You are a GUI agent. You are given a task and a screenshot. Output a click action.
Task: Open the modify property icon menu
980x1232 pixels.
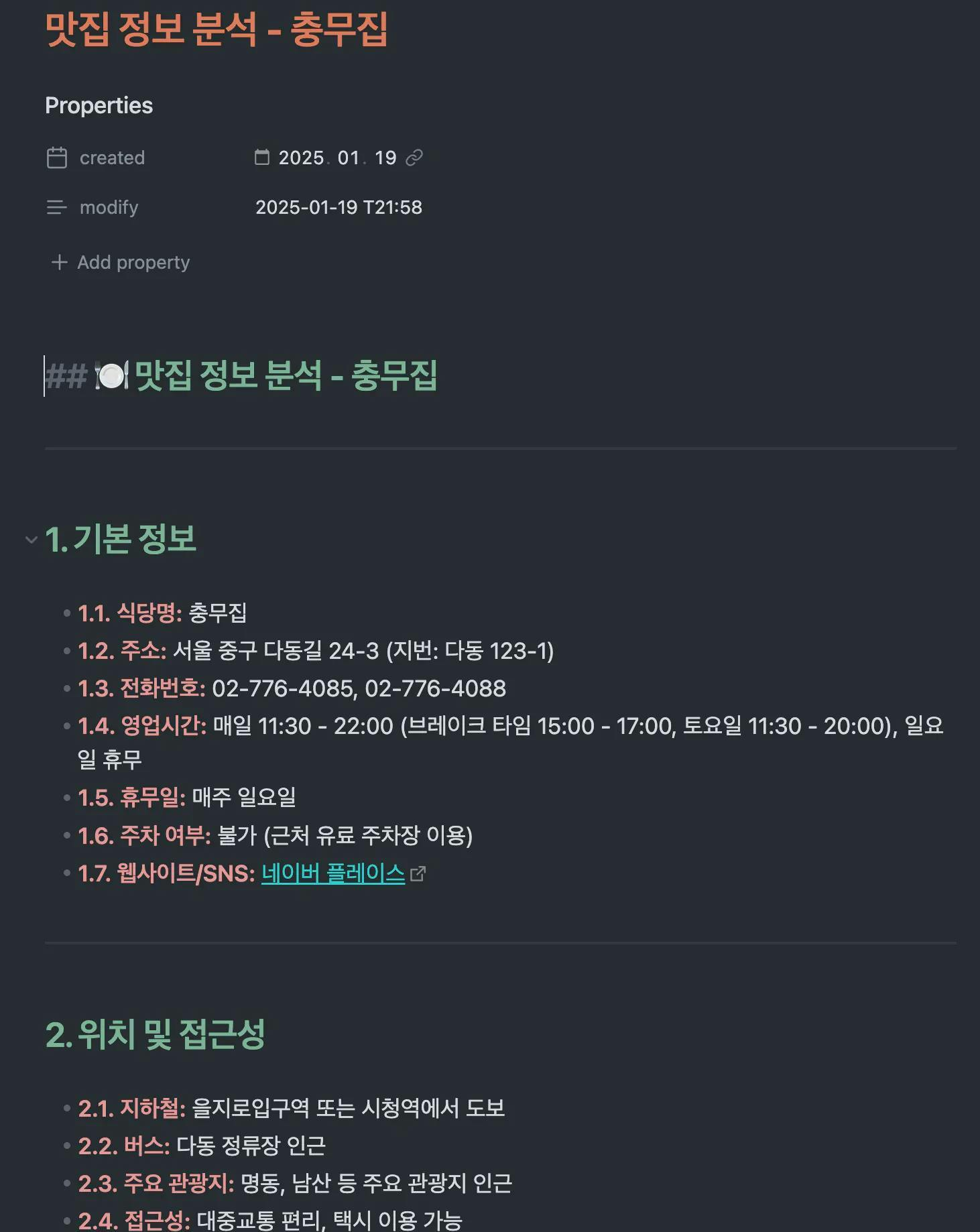coord(57,207)
